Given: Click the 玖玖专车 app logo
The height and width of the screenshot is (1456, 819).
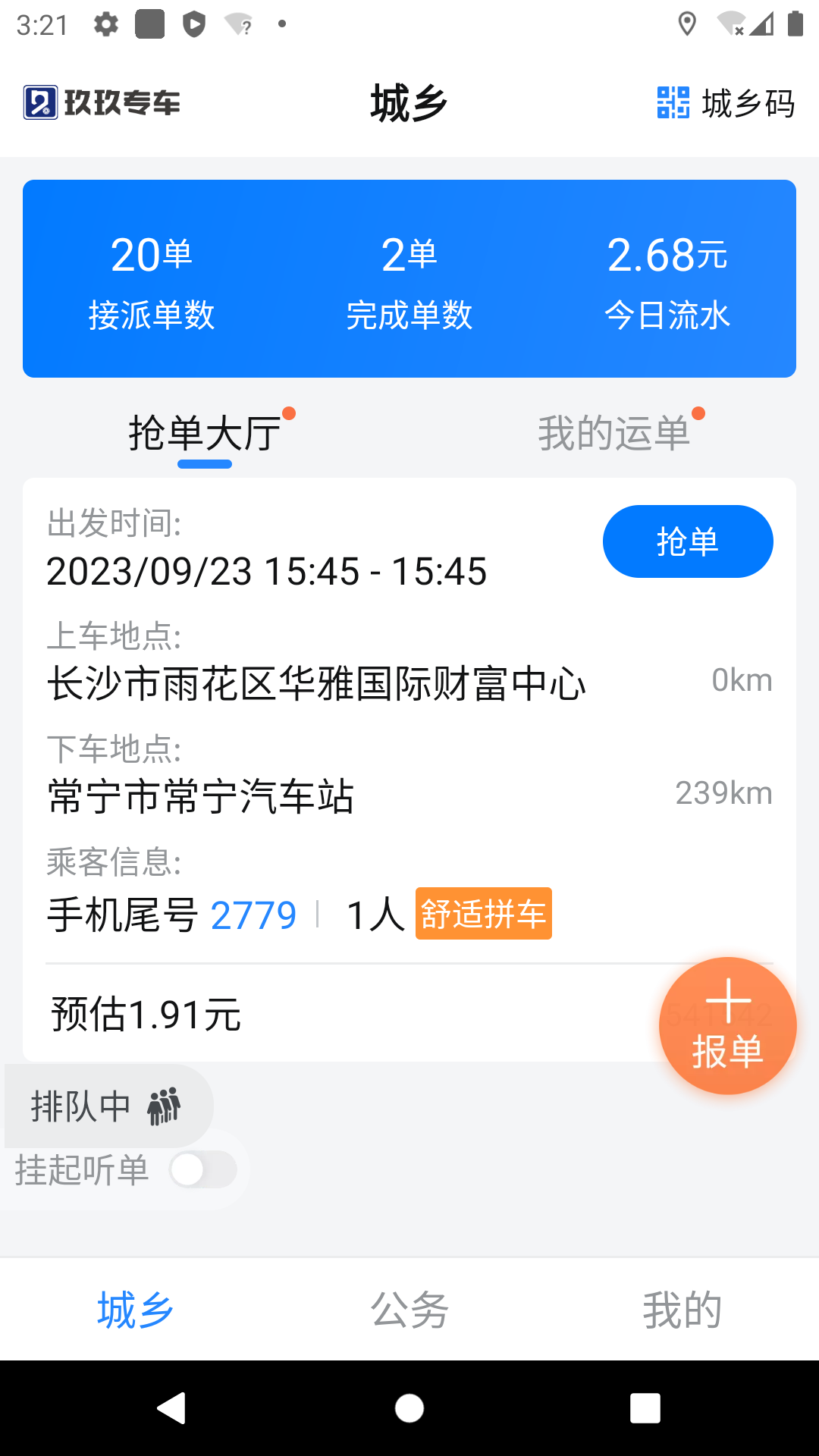Looking at the screenshot, I should pyautogui.click(x=102, y=102).
